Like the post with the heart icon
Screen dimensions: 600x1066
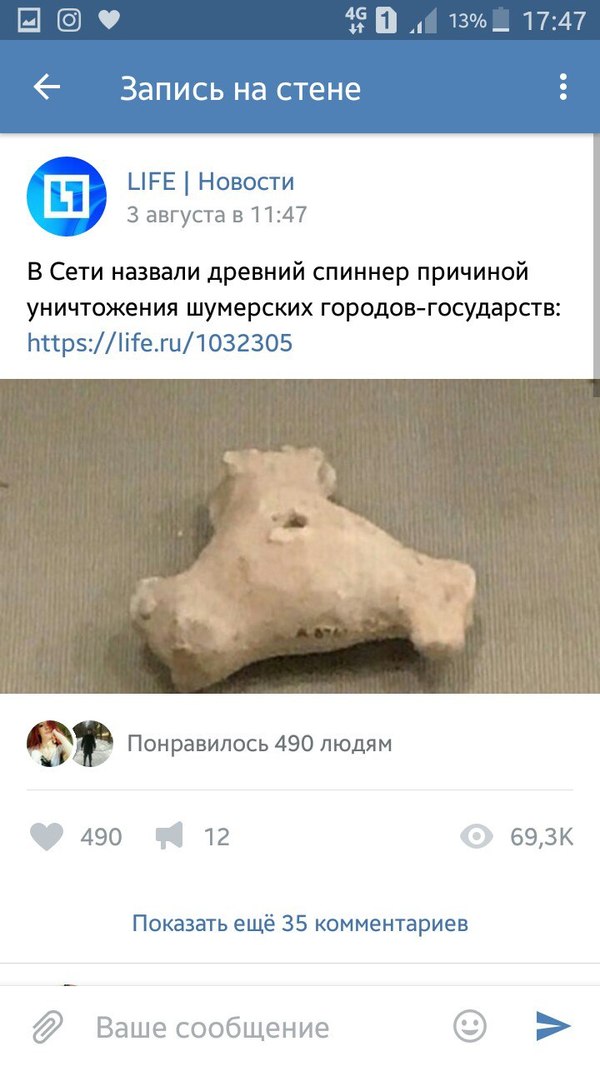tap(47, 837)
